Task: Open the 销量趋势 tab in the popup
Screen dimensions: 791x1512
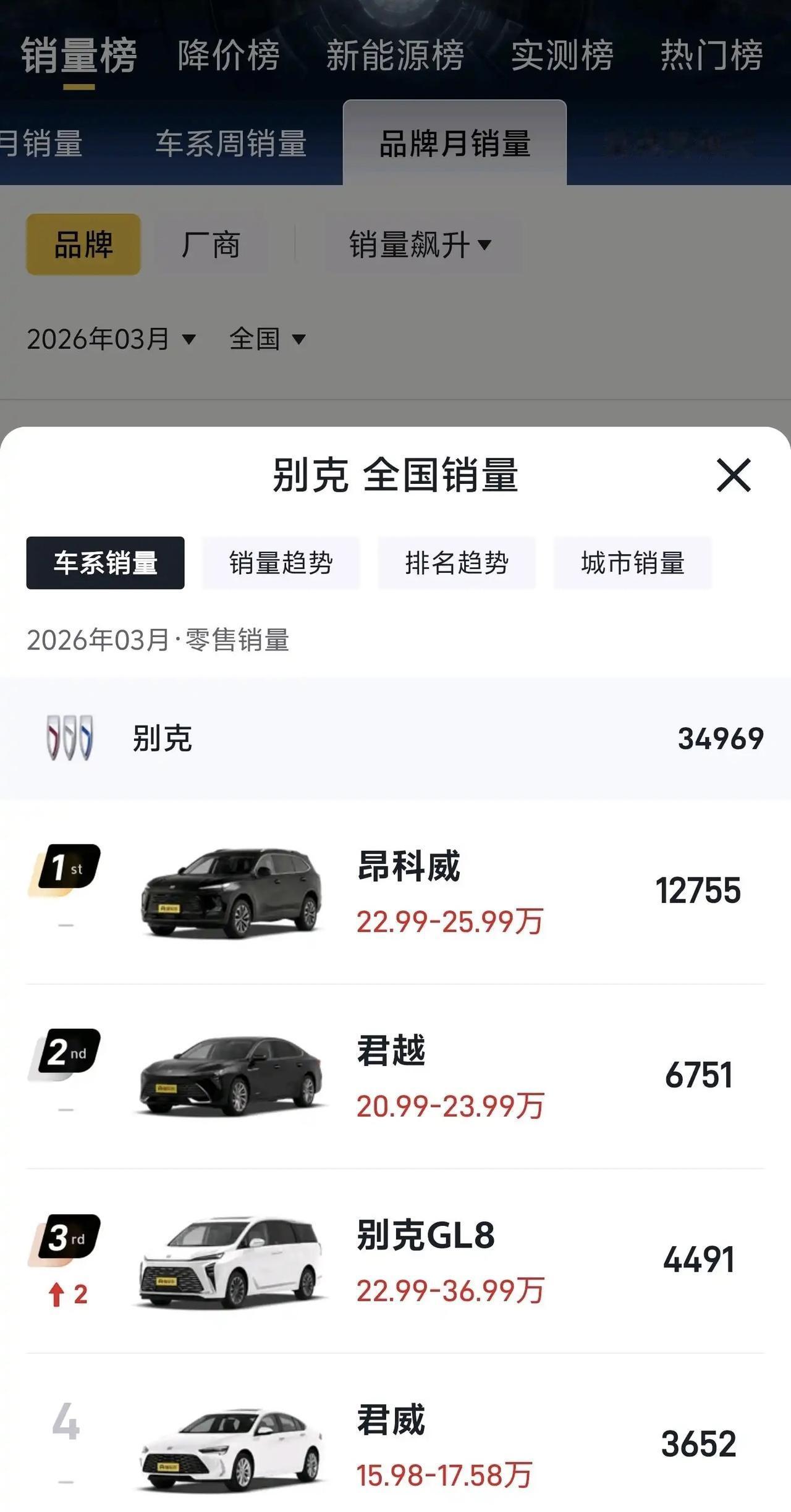Action: click(x=280, y=561)
